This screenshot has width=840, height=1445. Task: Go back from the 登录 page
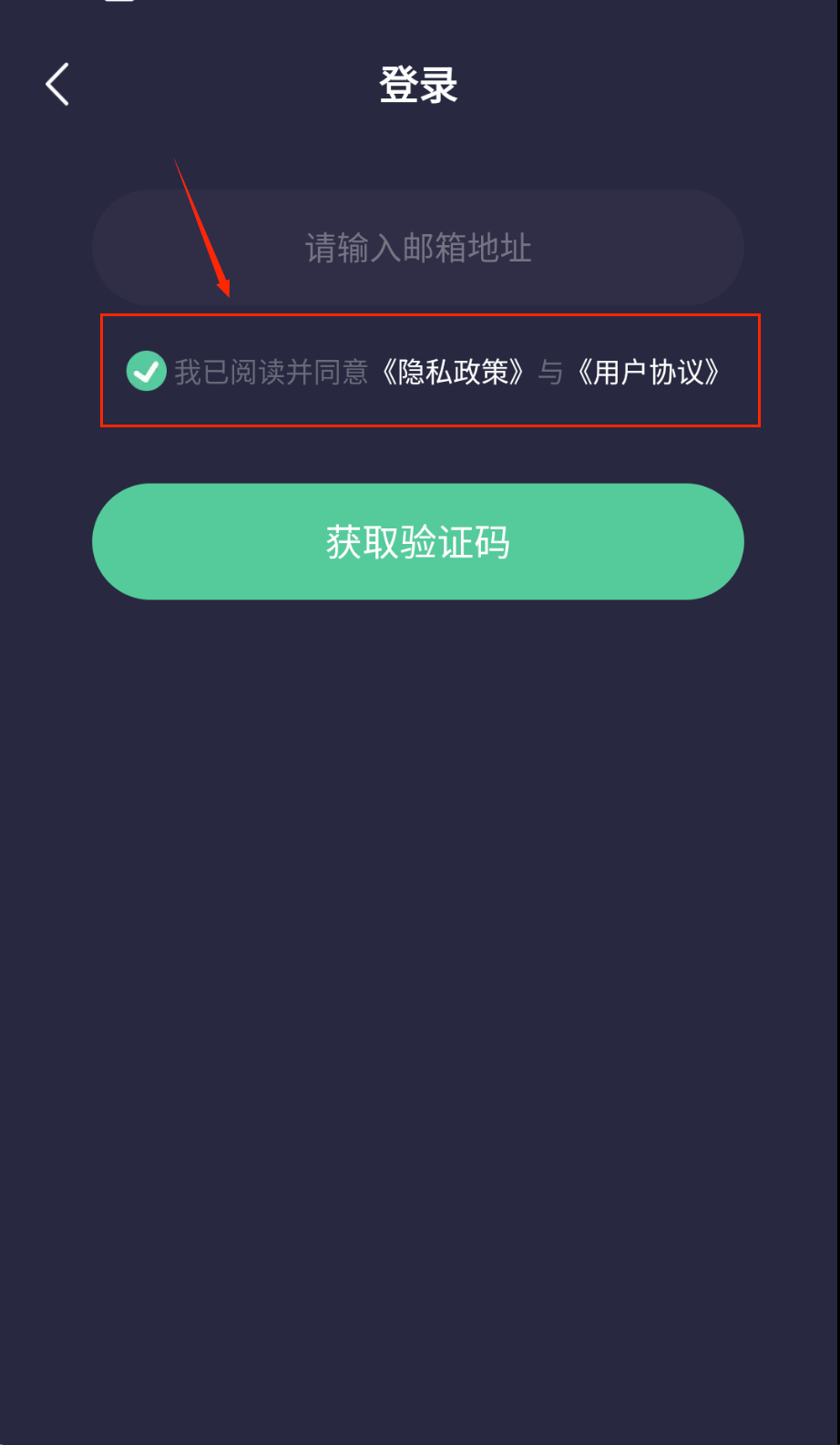(57, 85)
